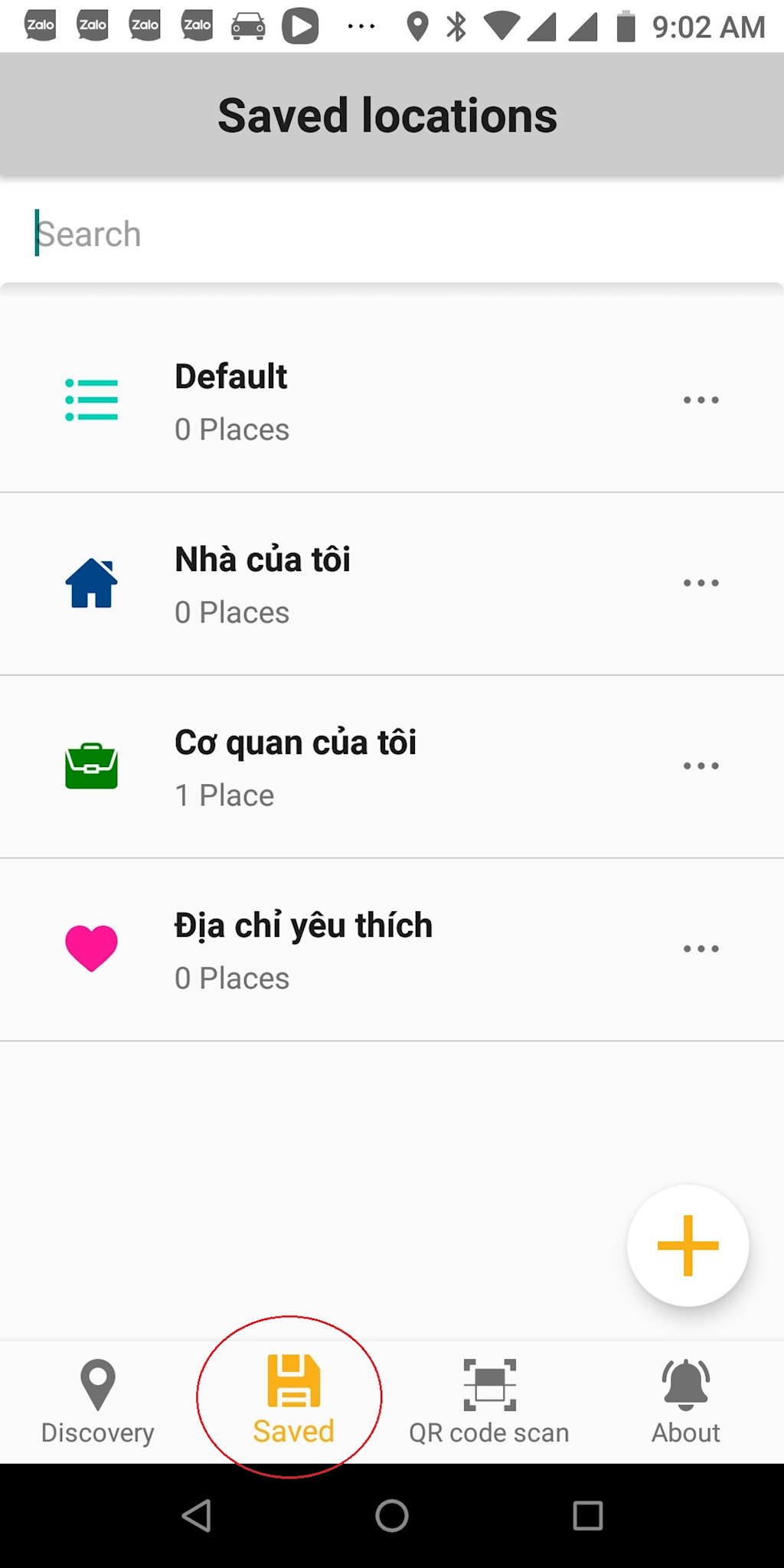The image size is (784, 1568).
Task: Open the Cơ quan của tôi list entry
Action: [345, 766]
